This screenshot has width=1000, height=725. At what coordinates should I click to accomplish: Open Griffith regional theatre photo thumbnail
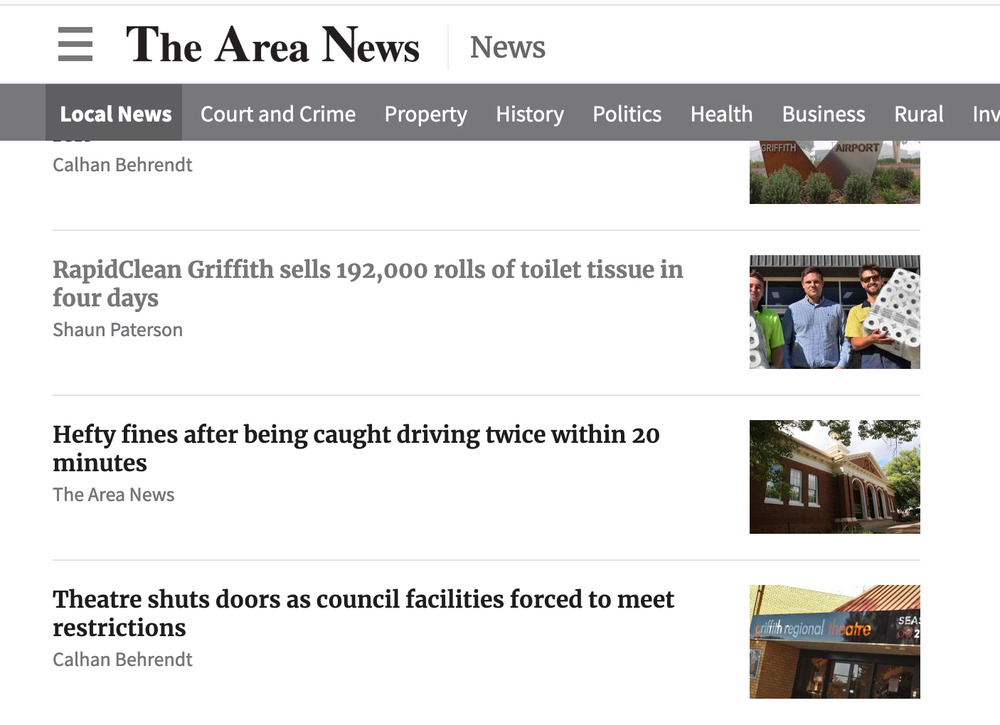[834, 642]
